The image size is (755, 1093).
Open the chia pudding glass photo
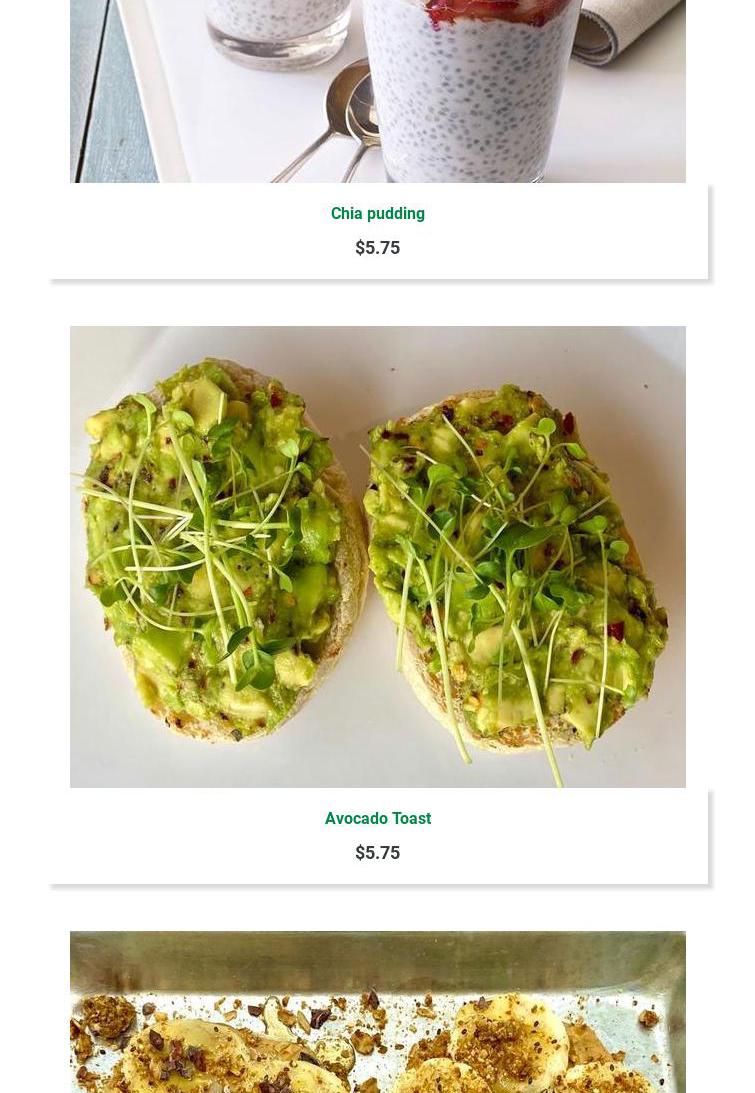[377, 90]
